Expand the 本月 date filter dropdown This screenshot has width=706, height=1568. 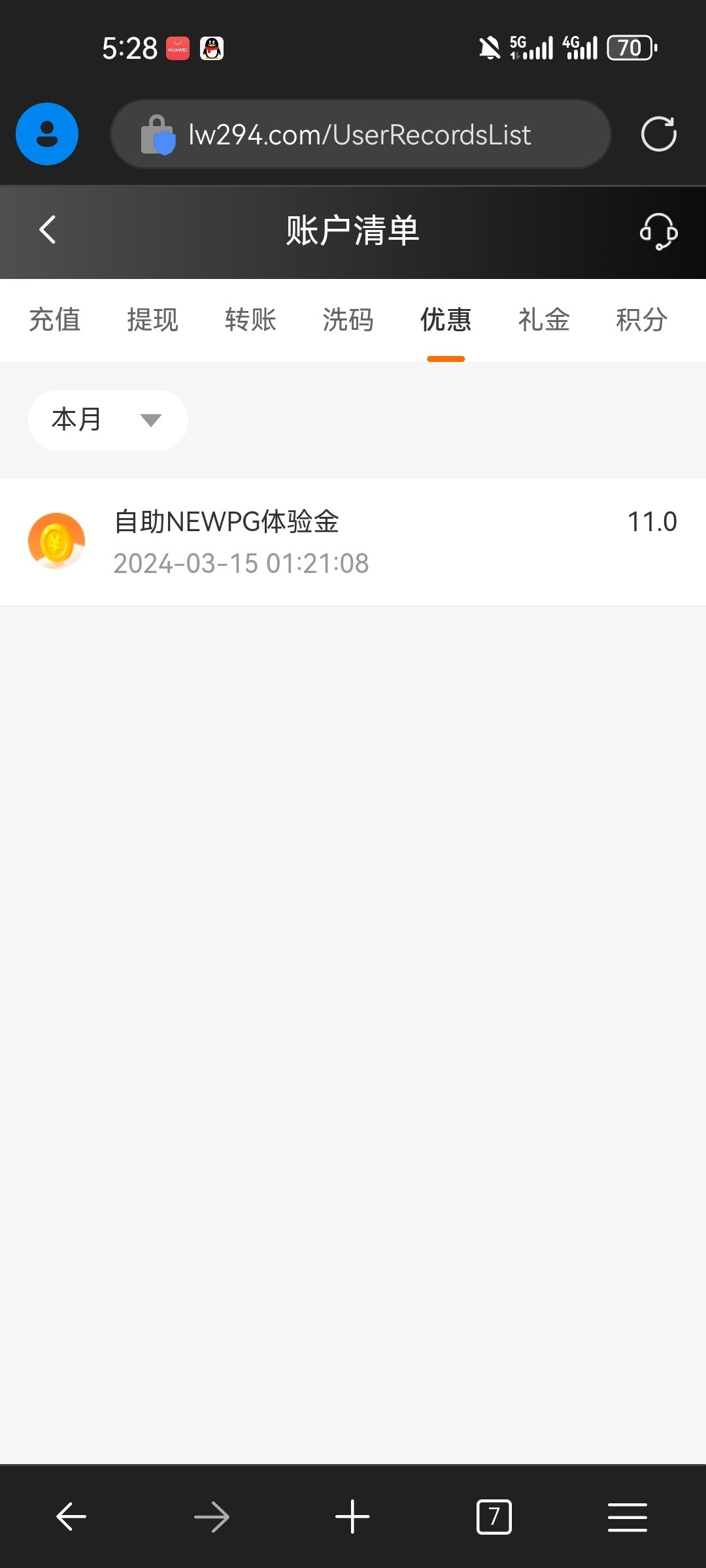pyautogui.click(x=108, y=420)
